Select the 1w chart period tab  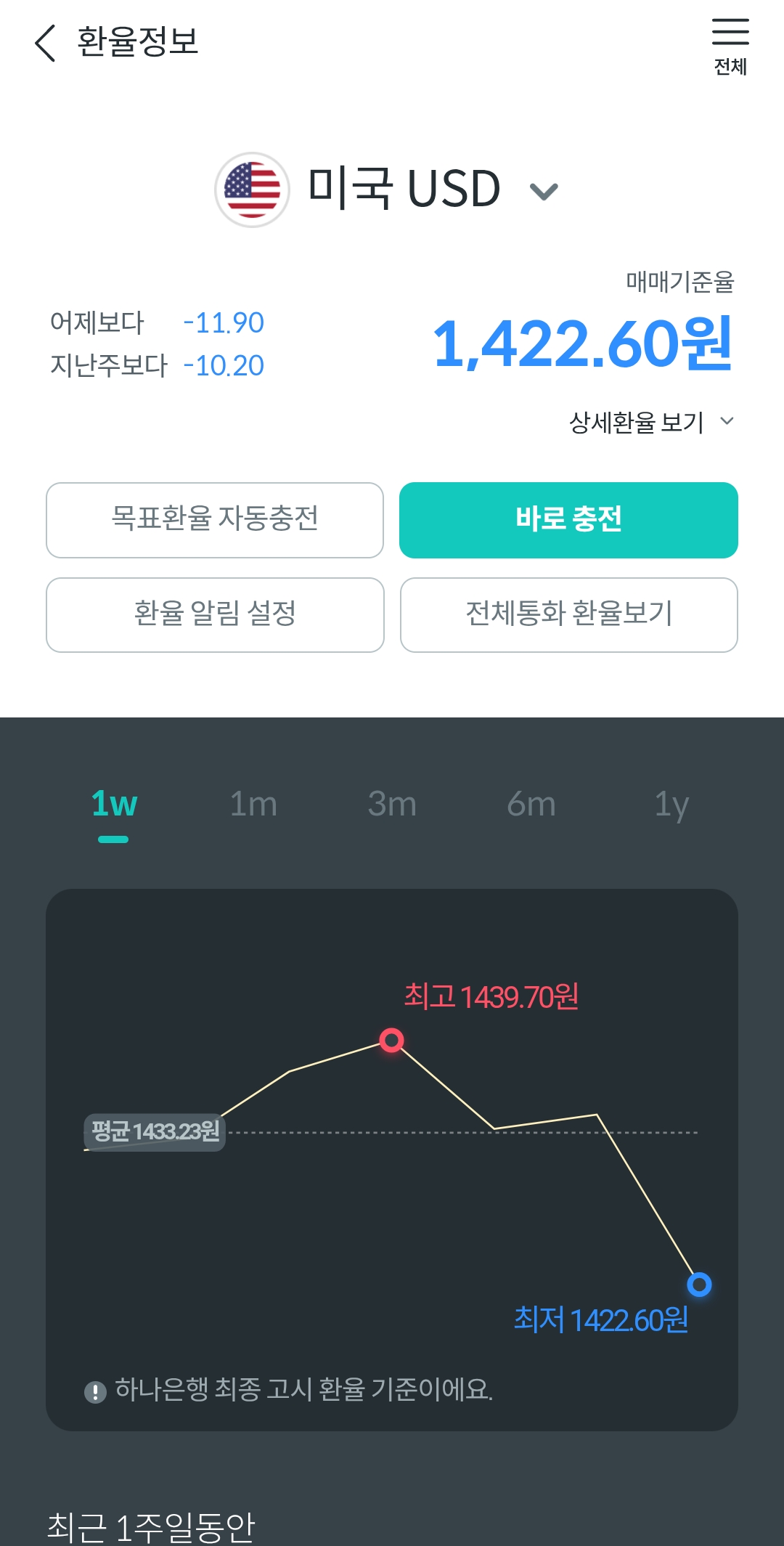(114, 805)
